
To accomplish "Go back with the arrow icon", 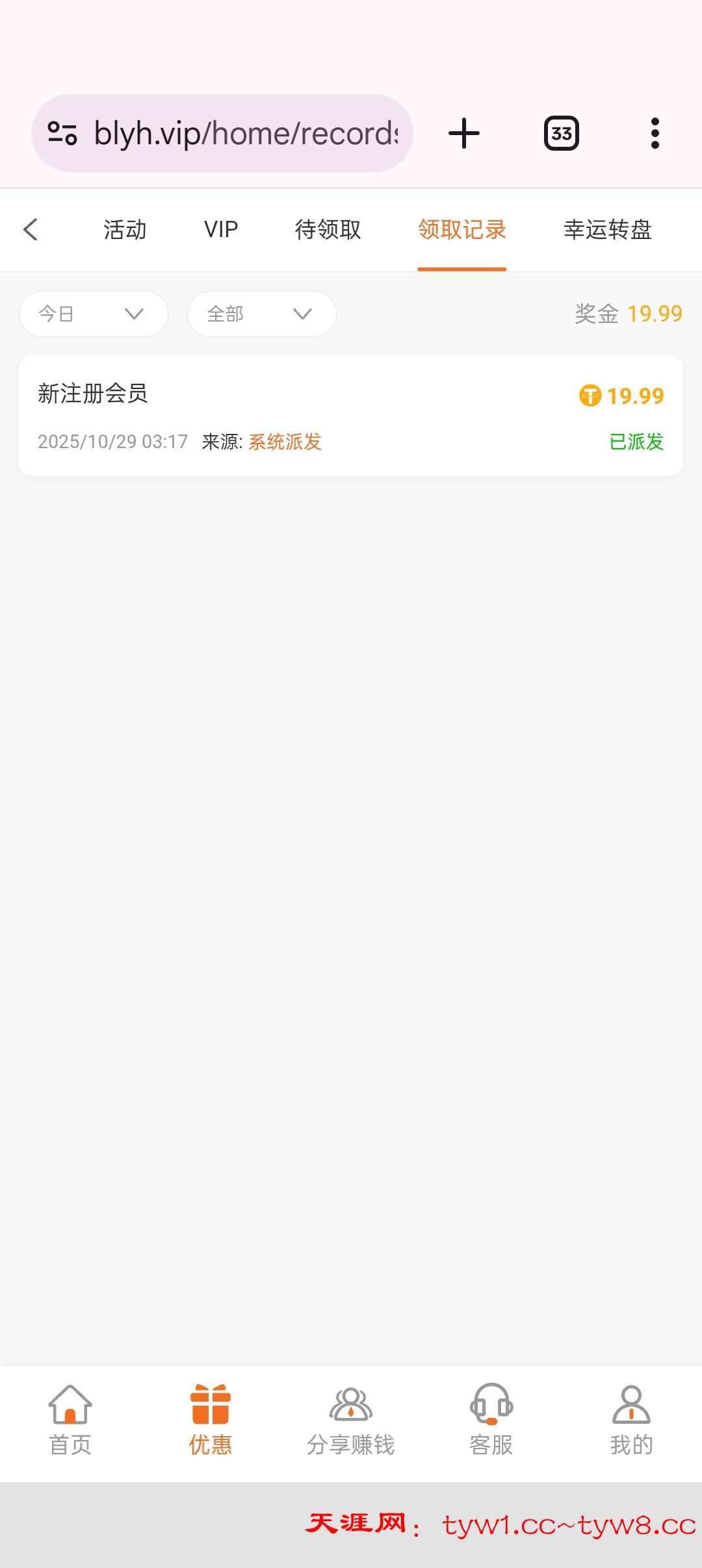I will pyautogui.click(x=31, y=229).
